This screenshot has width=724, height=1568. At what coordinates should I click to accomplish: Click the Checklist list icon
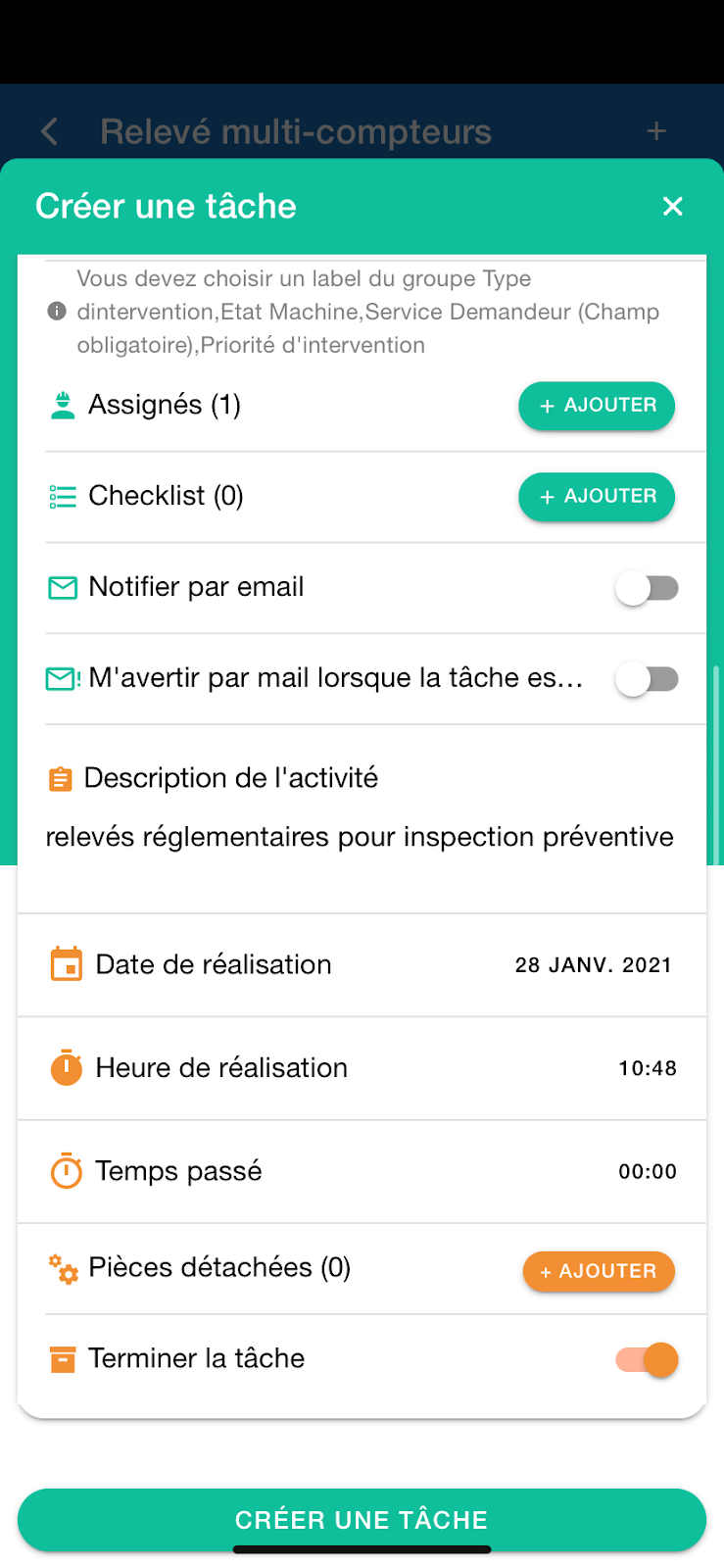[x=61, y=496]
